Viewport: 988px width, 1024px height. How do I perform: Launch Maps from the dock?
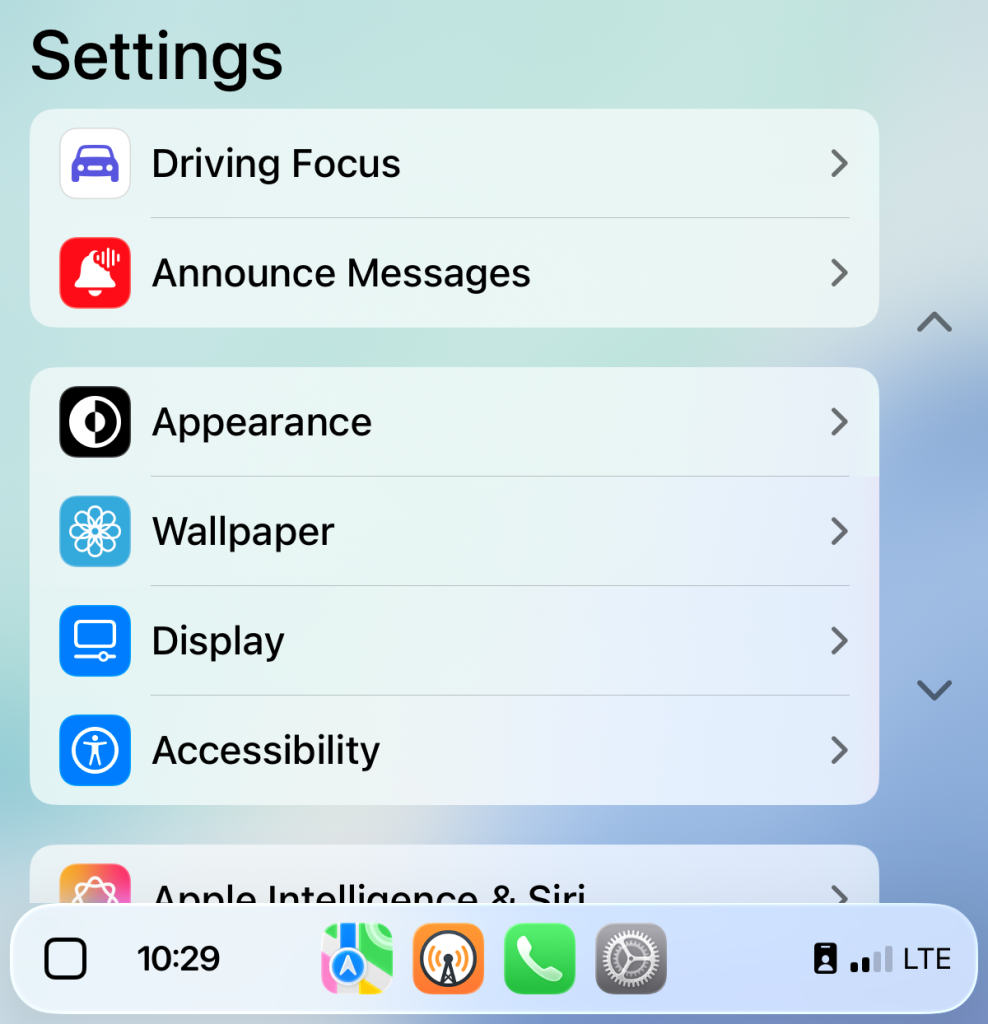point(357,959)
